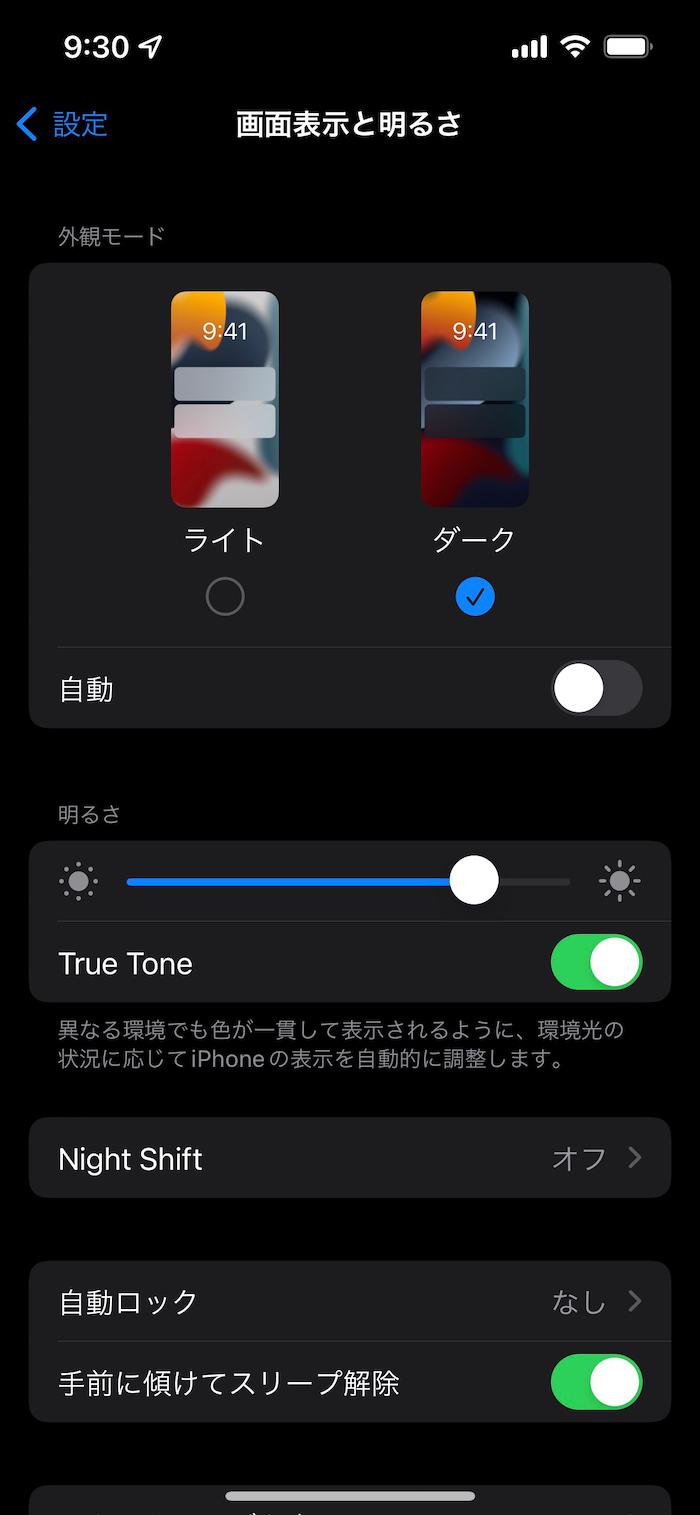Disable 手前に傾けてスリープ解除

coord(596,1383)
